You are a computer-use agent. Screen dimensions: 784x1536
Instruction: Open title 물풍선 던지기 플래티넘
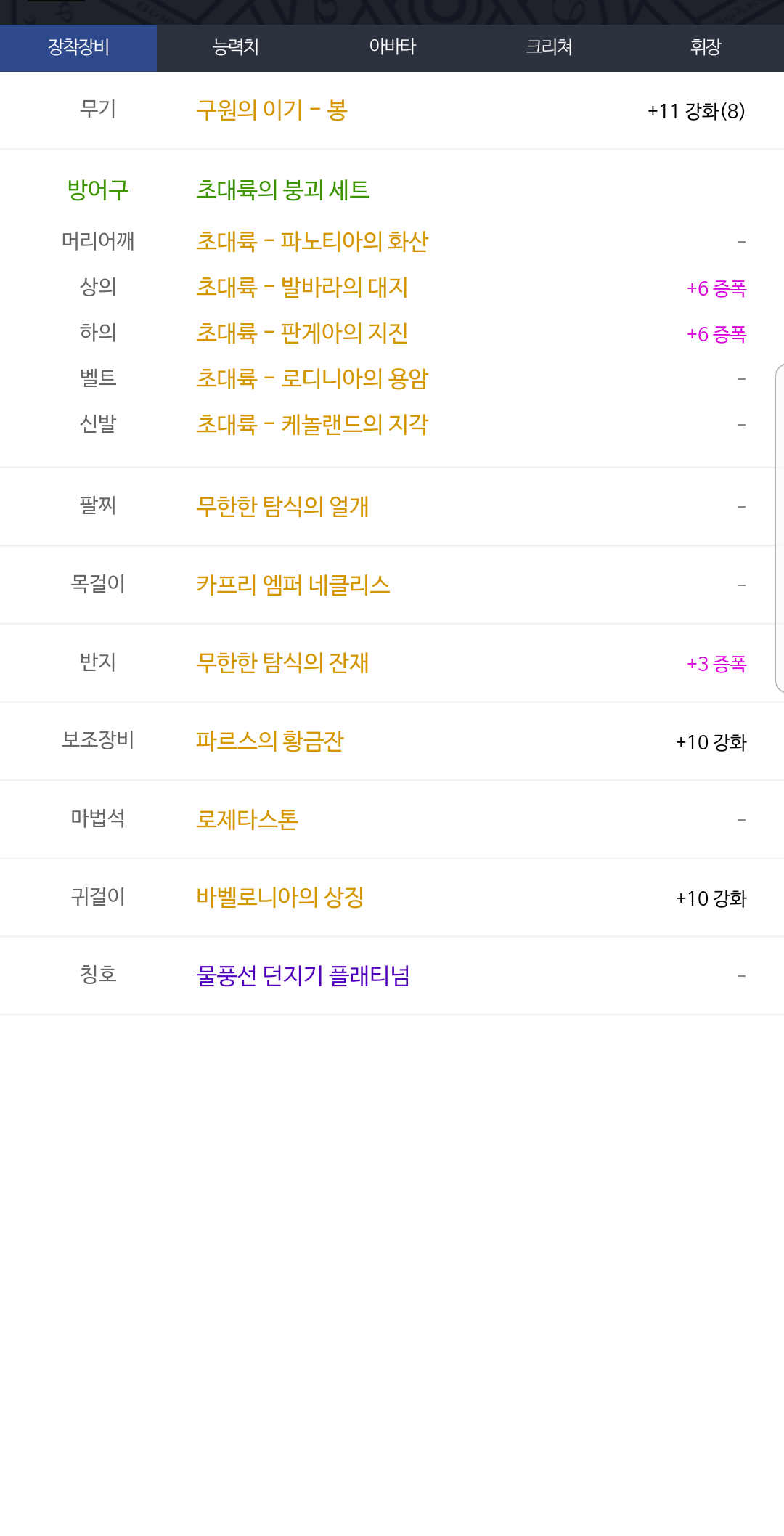pos(303,976)
